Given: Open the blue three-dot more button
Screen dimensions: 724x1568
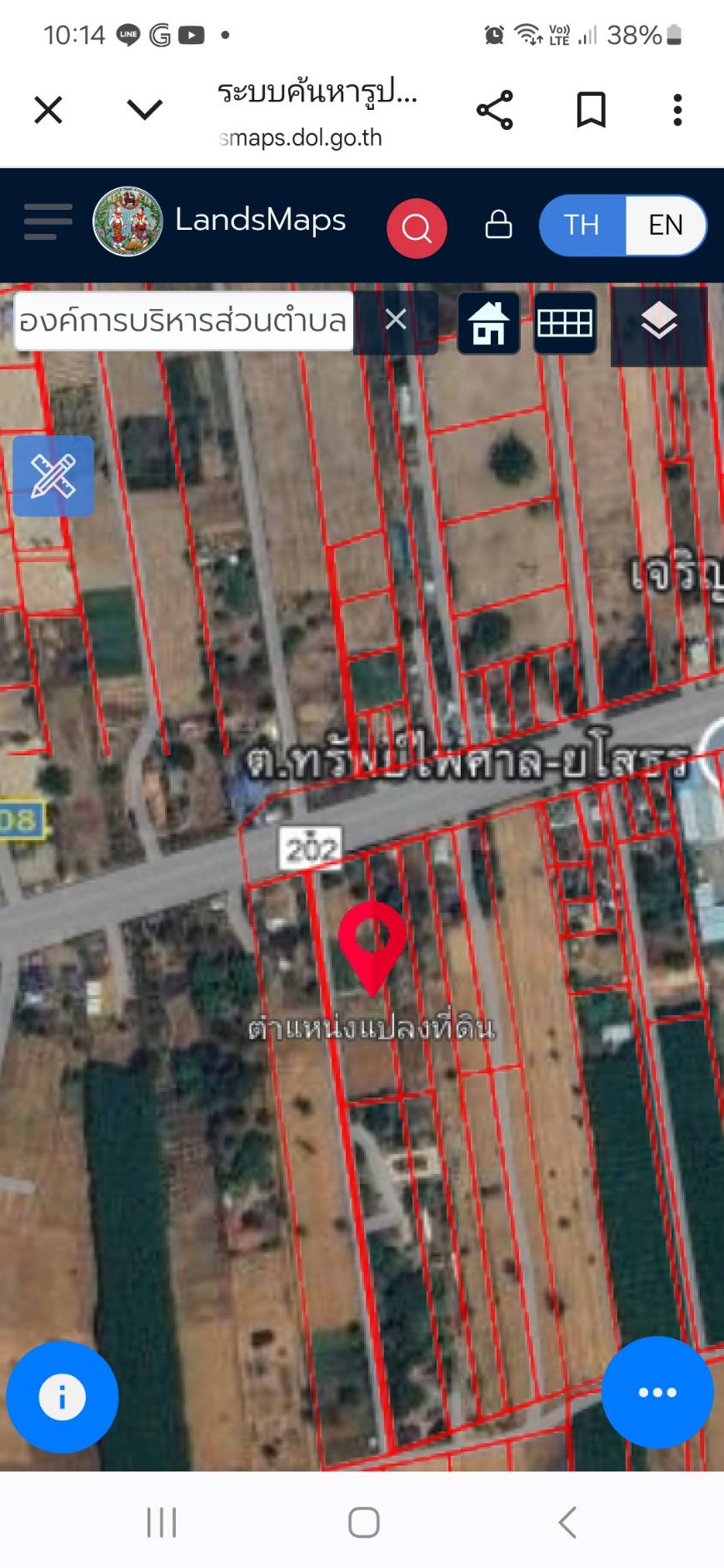Looking at the screenshot, I should click(657, 1392).
